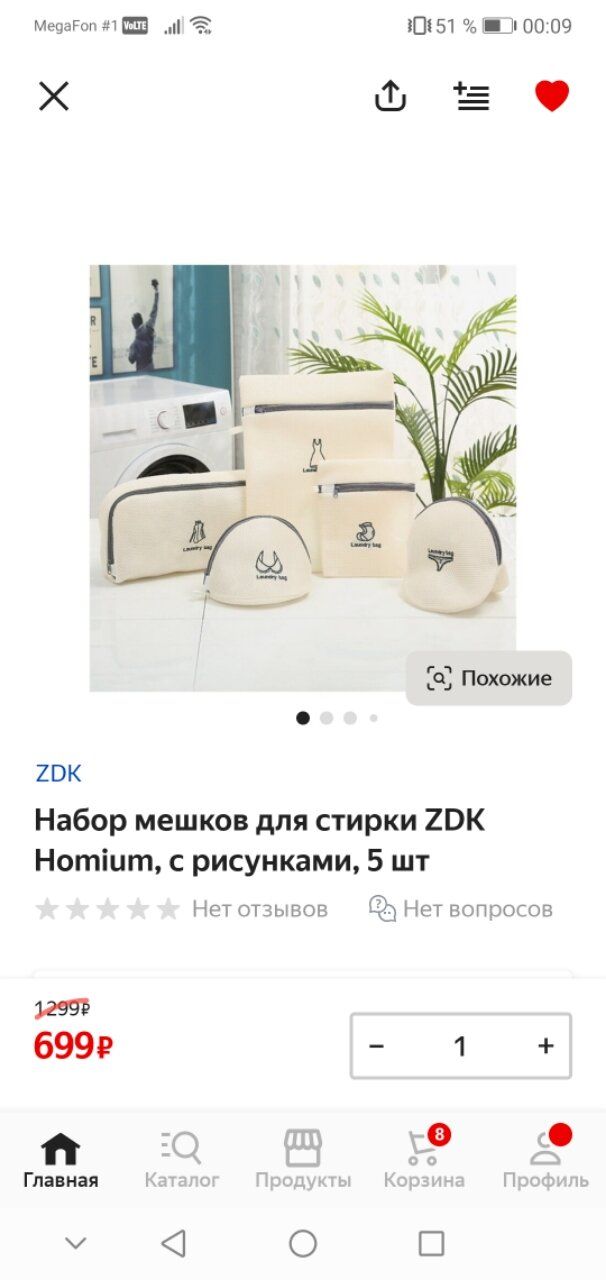Decrease quantity with minus button
Viewport: 606px width, 1280px height.
[377, 1046]
